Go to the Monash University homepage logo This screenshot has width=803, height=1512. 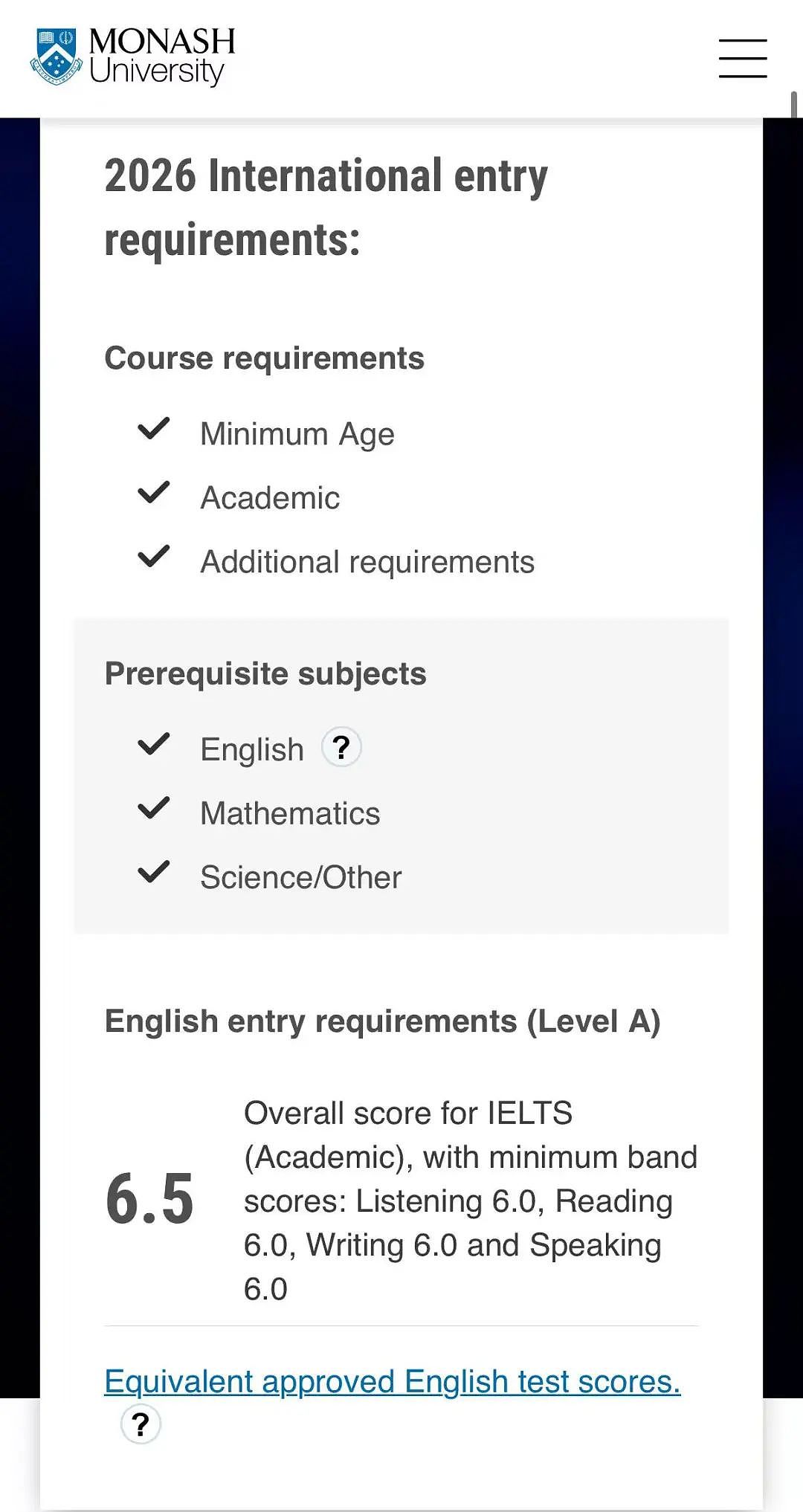coord(132,56)
